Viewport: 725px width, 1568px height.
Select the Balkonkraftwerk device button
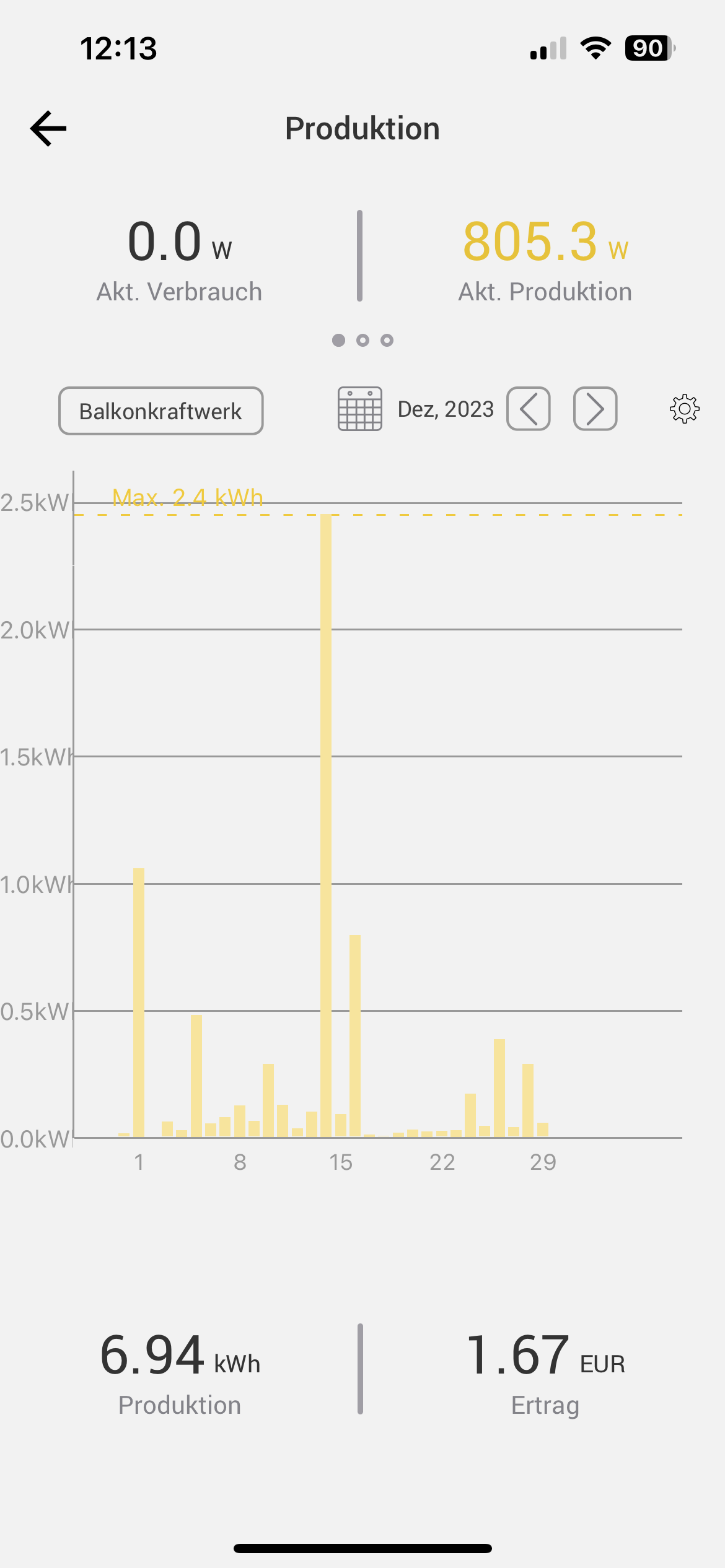[161, 411]
